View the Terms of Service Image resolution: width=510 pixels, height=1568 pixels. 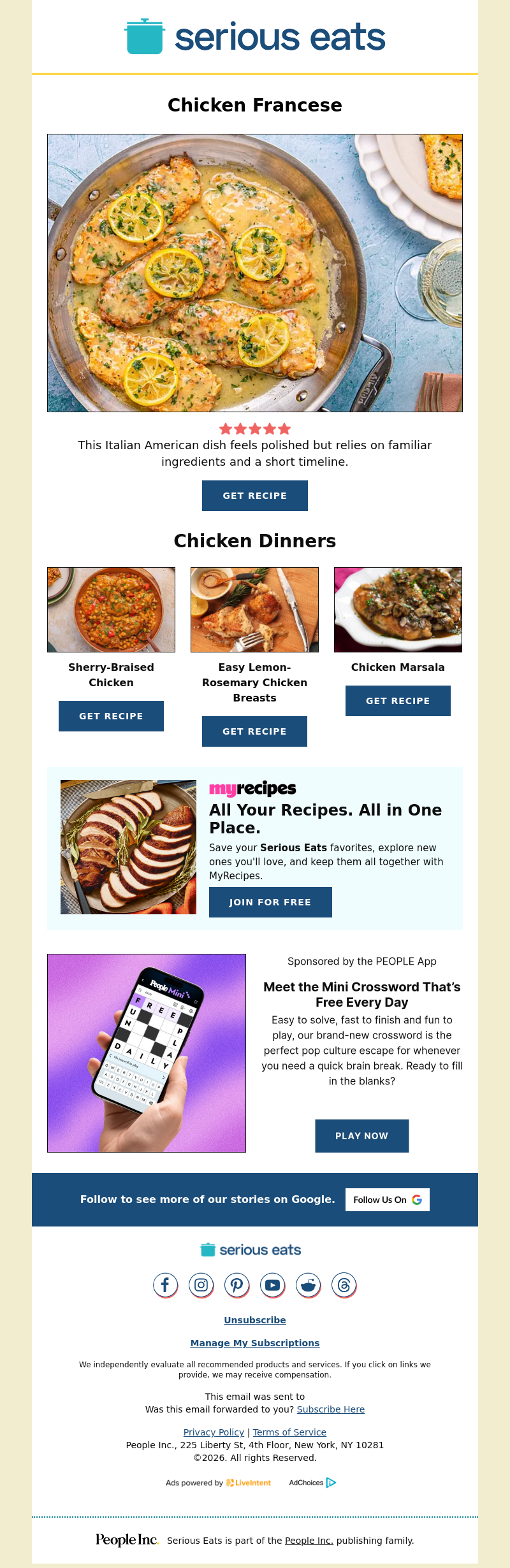[x=289, y=1432]
